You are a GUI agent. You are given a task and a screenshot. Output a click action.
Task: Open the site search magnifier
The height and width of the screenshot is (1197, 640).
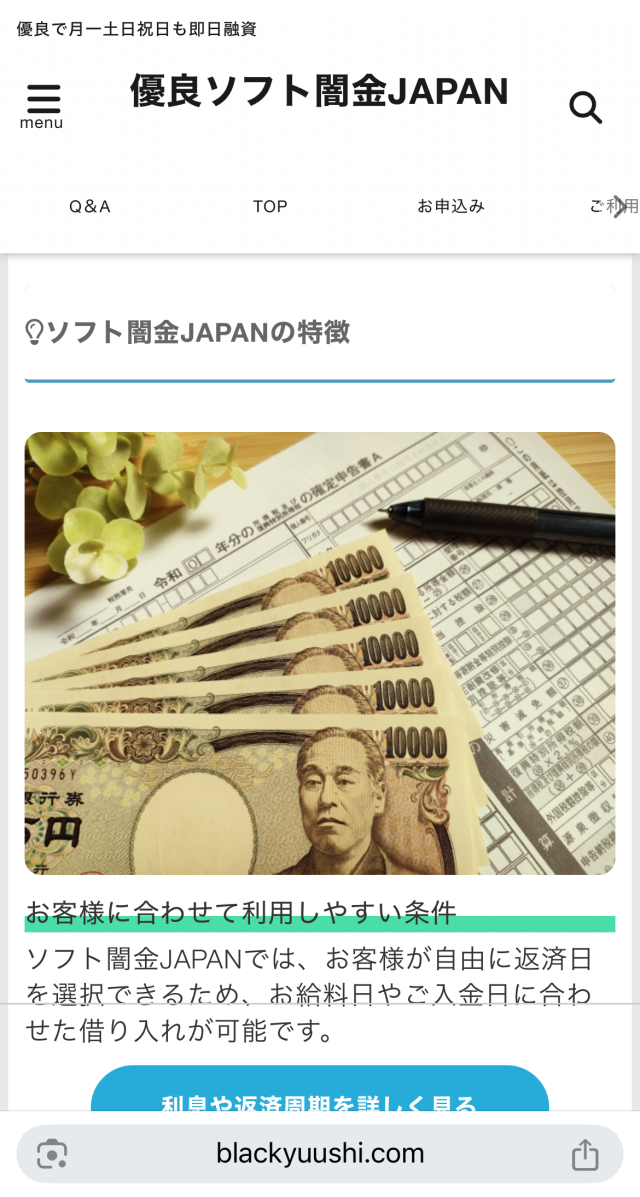(x=585, y=107)
